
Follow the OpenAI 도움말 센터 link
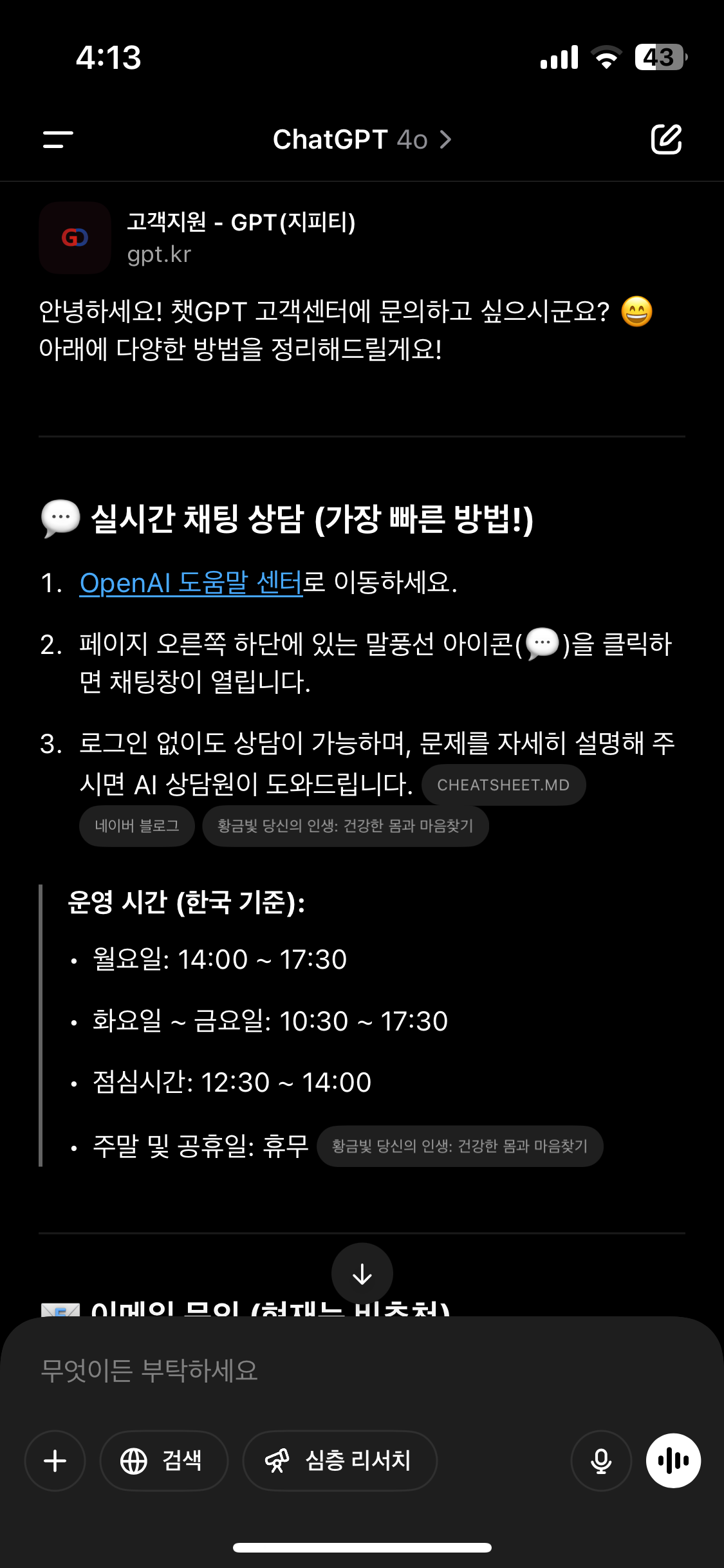coord(191,583)
